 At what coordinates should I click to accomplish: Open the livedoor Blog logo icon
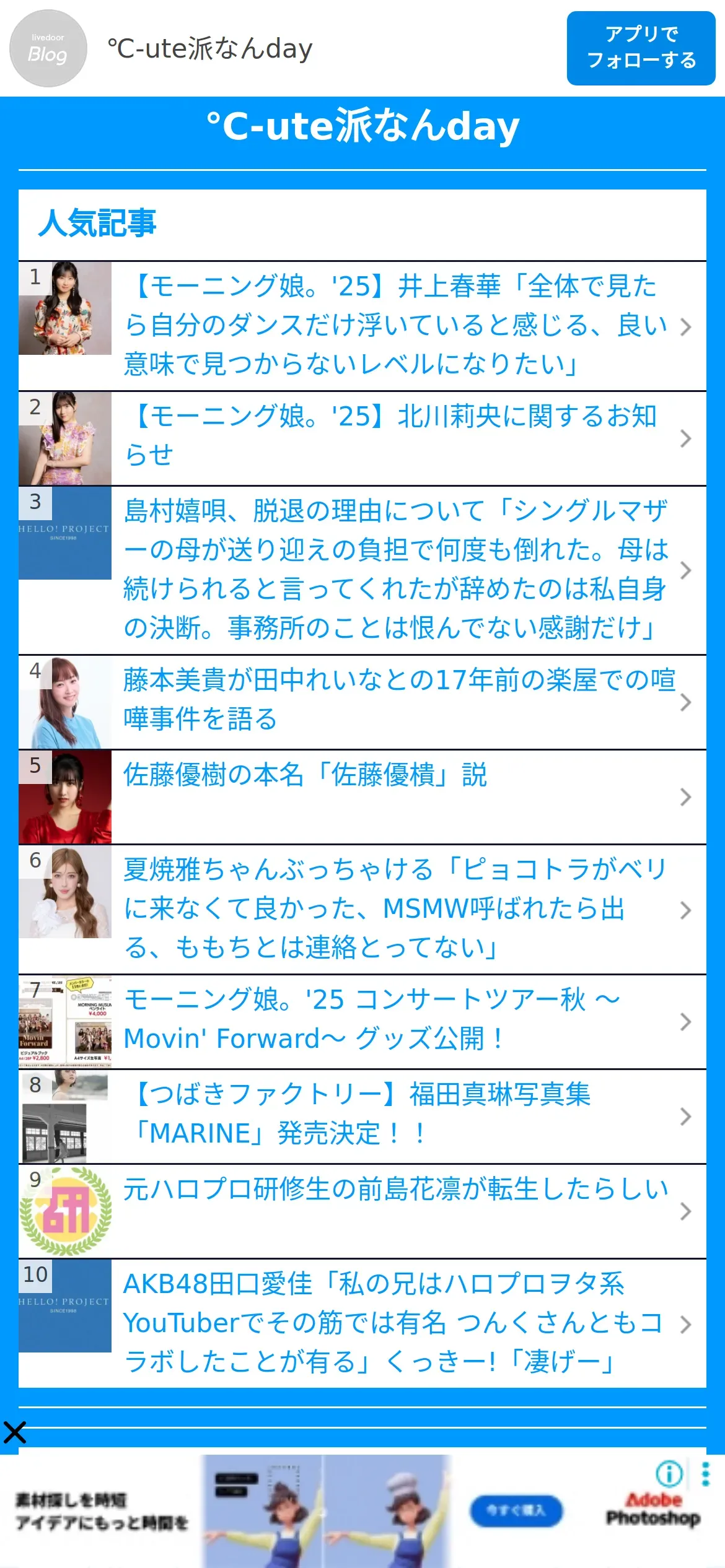tap(48, 48)
